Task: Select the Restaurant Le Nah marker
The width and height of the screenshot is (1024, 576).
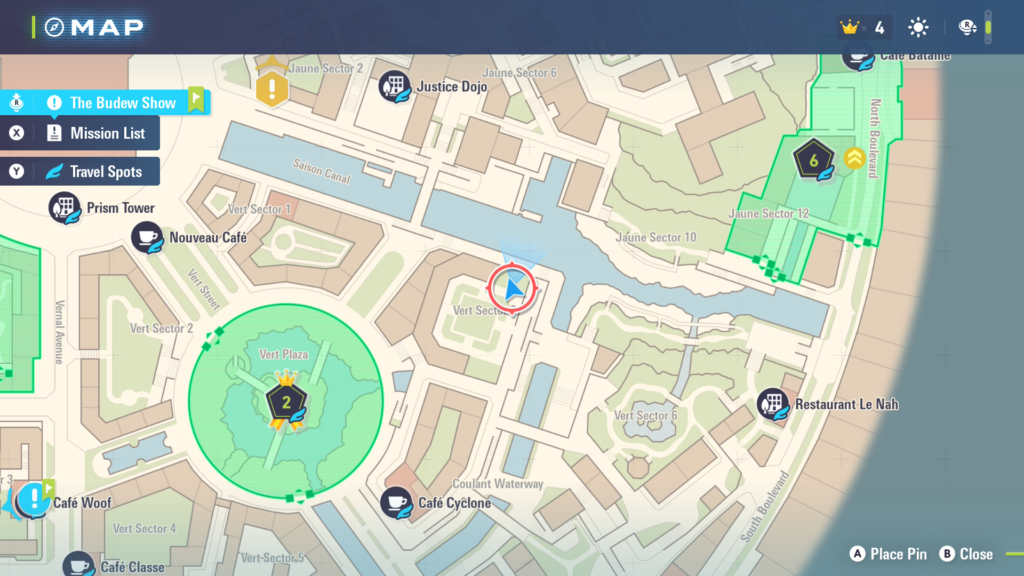Action: tap(773, 405)
